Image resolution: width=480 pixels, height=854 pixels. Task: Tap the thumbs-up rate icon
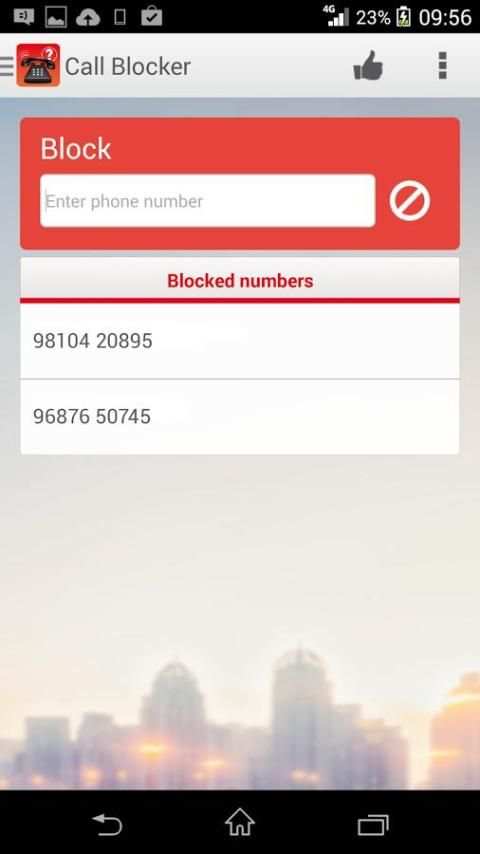click(x=368, y=66)
